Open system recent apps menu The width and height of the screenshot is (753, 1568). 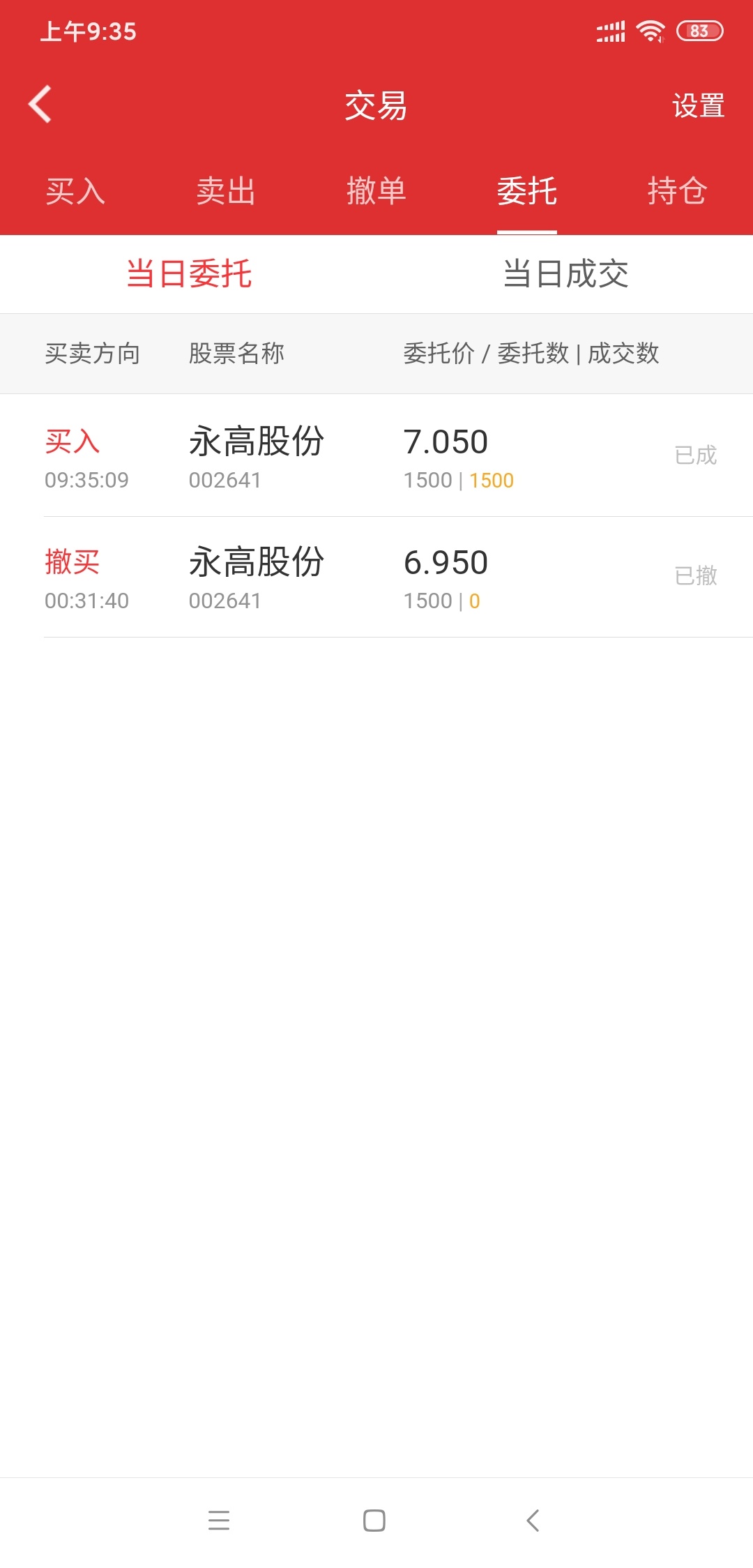coord(219,1521)
